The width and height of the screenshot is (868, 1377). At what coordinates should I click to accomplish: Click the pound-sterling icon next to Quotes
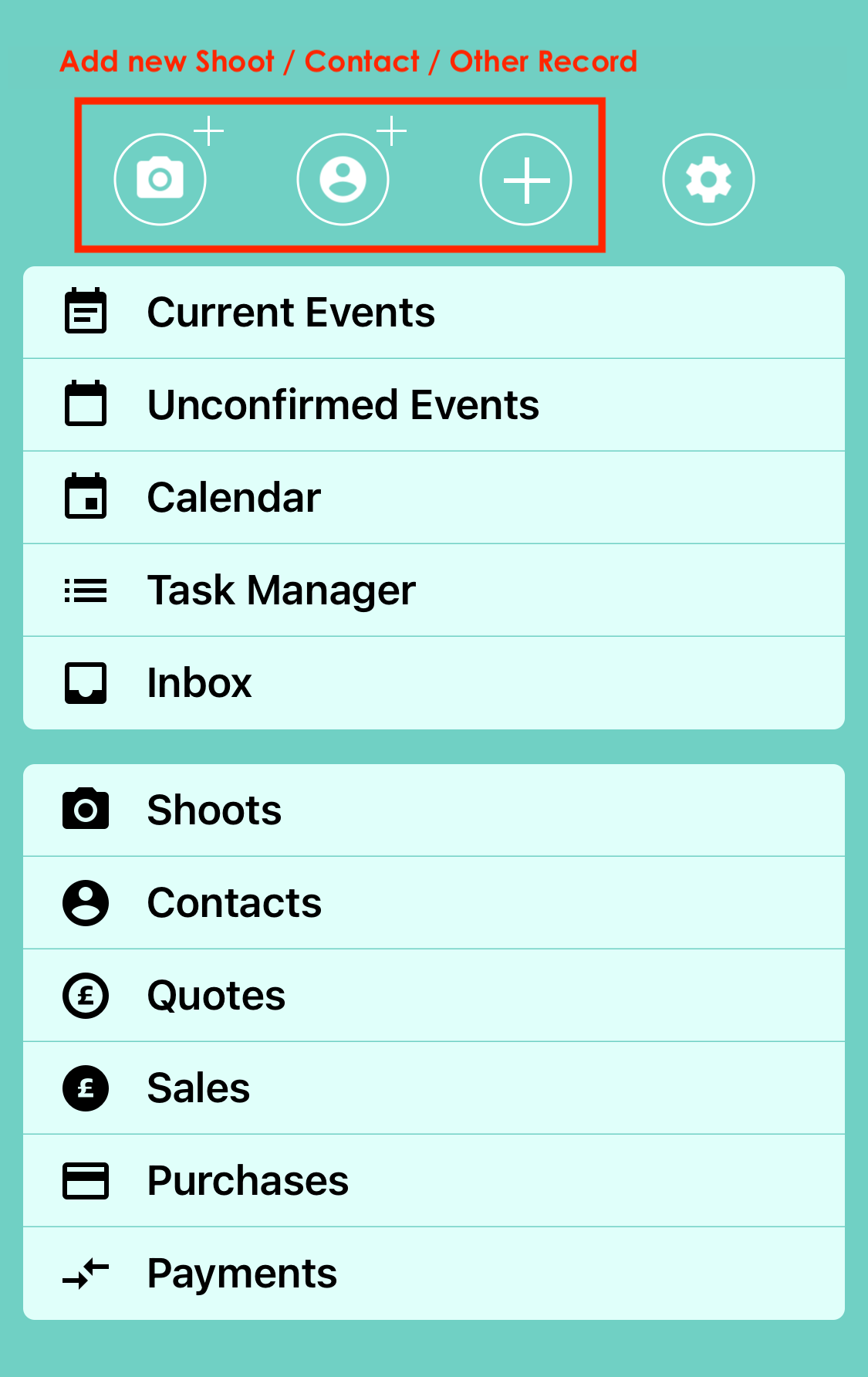85,995
